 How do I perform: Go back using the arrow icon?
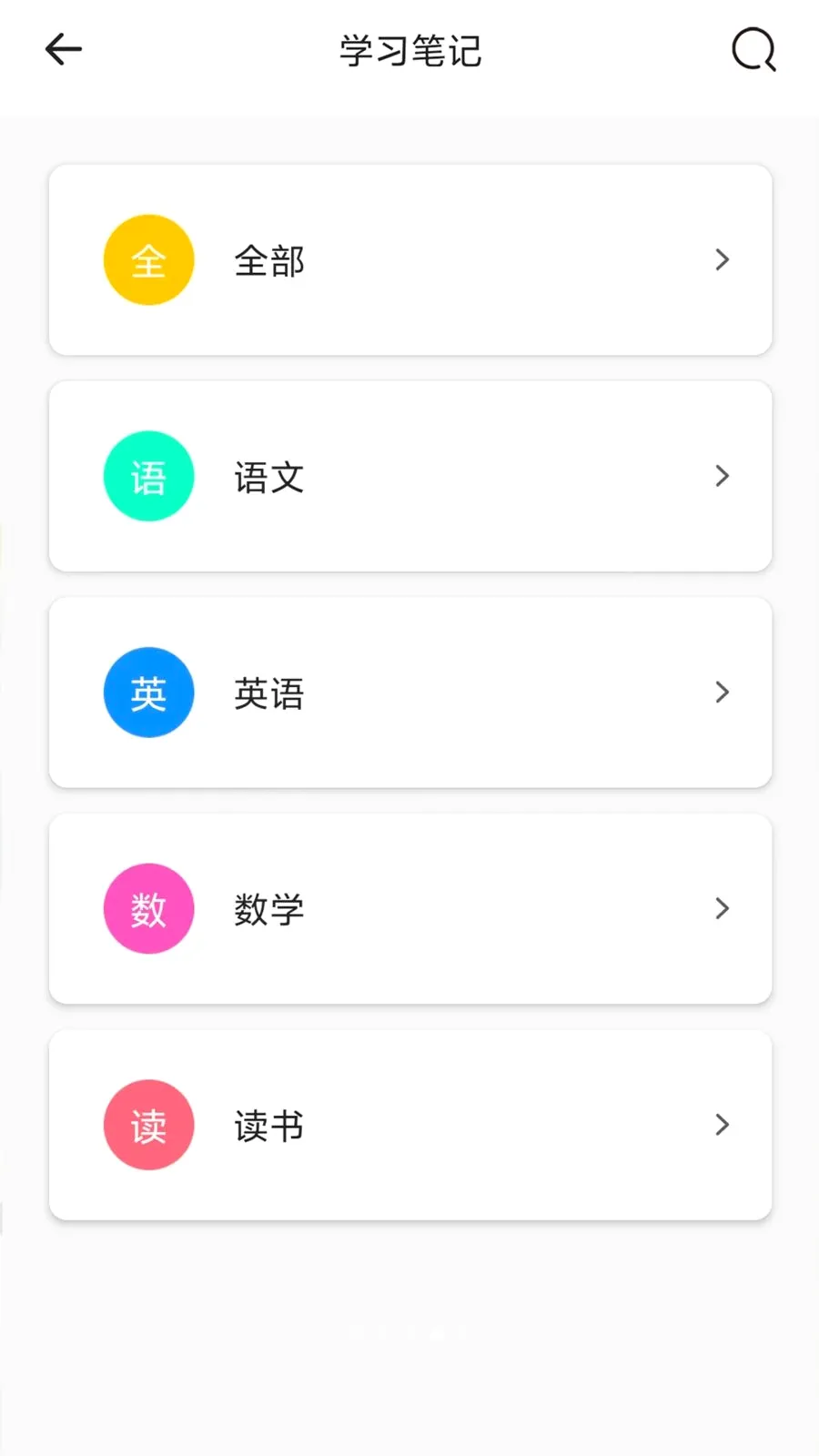point(64,49)
